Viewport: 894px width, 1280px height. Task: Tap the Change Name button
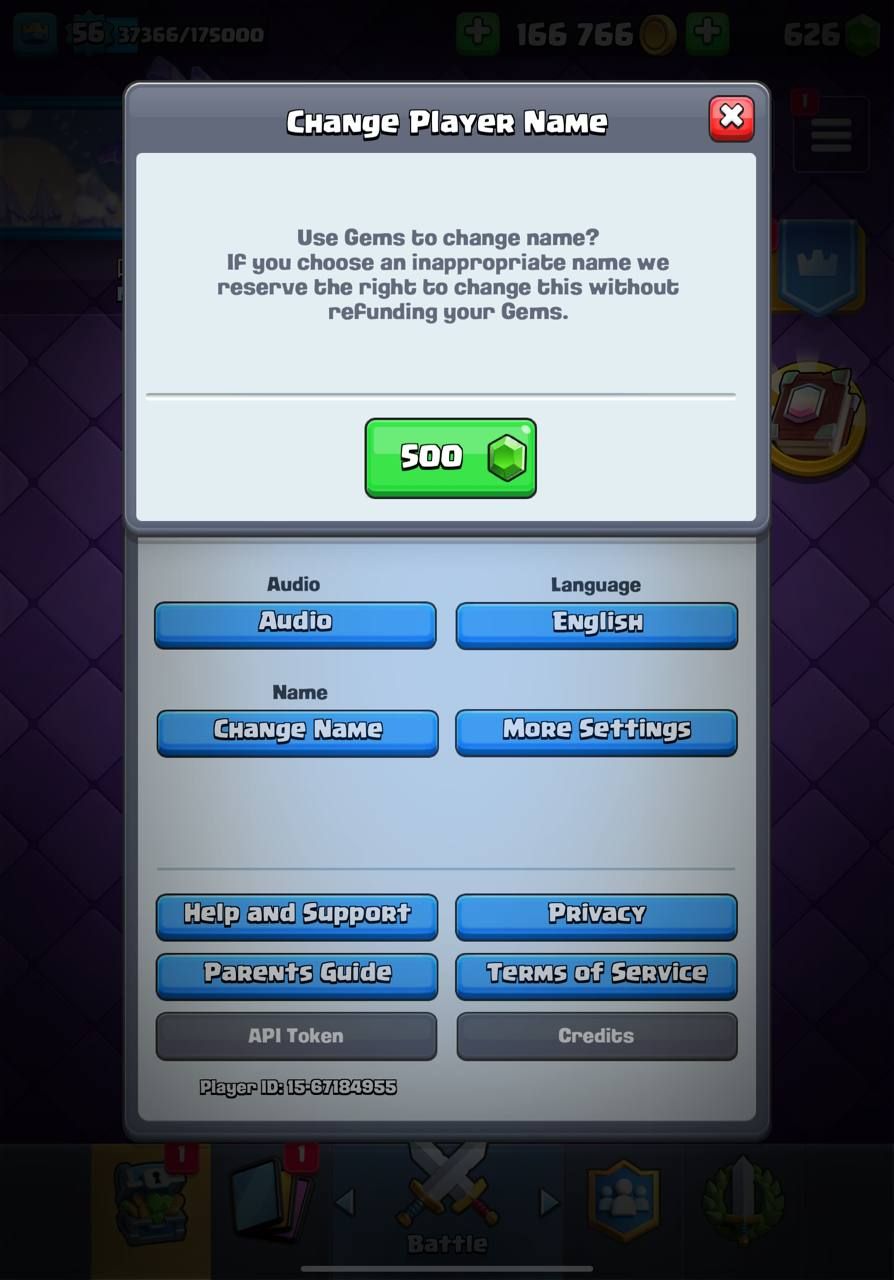[297, 732]
